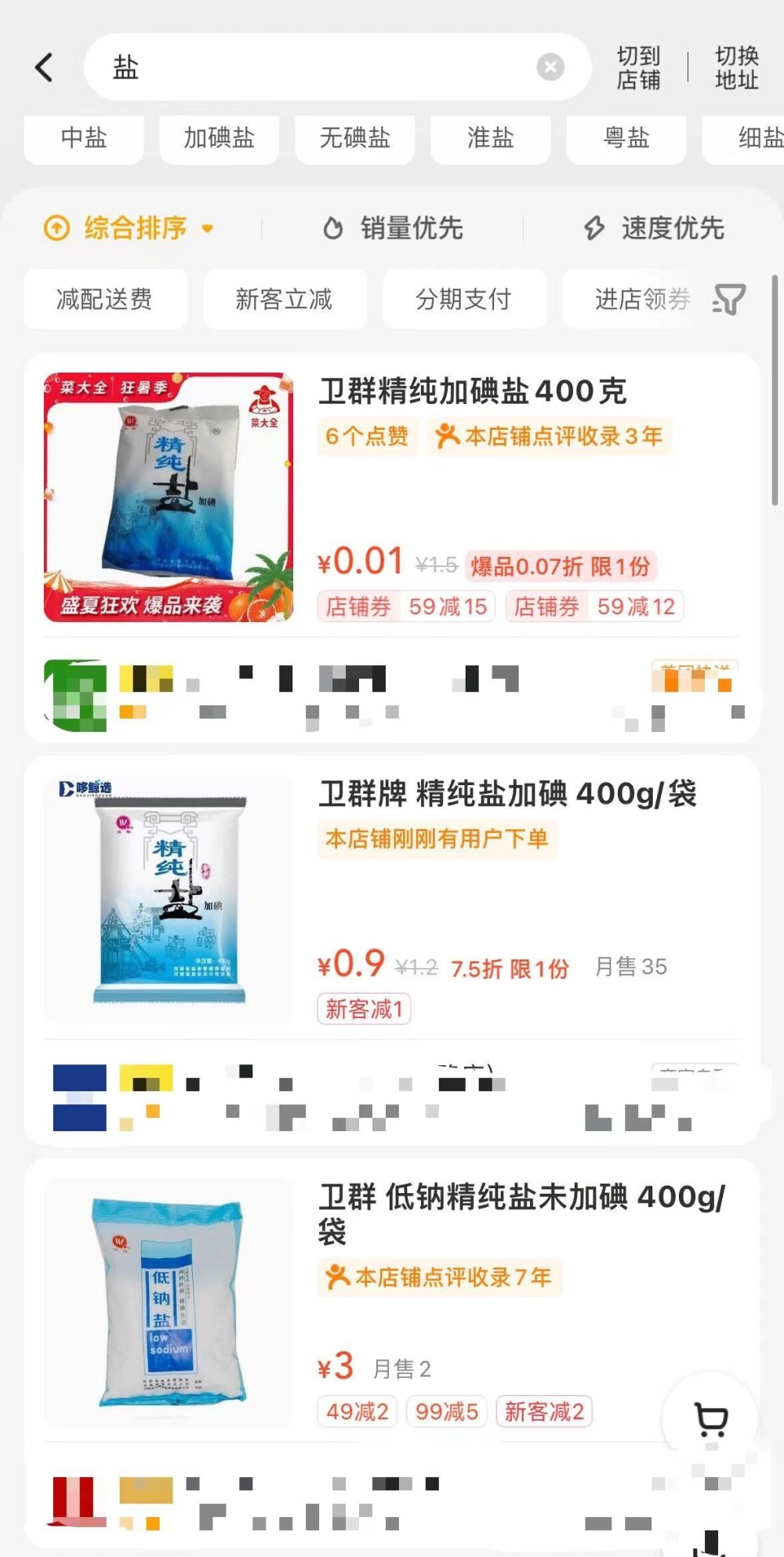Click the kangaroo icon before 本店铺点评收录 3 年
Image resolution: width=784 pixels, height=1557 pixels.
[x=447, y=437]
